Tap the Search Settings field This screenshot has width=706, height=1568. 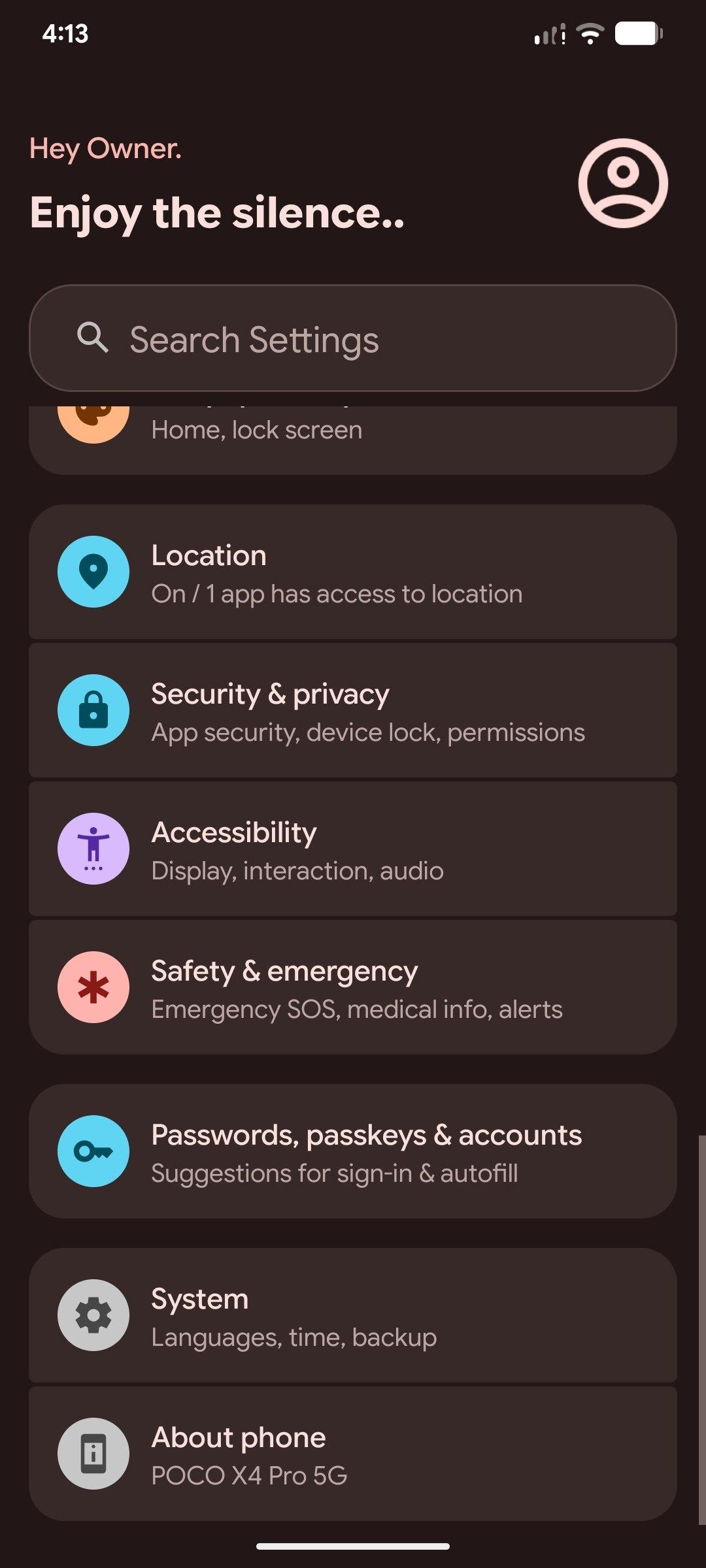click(353, 338)
